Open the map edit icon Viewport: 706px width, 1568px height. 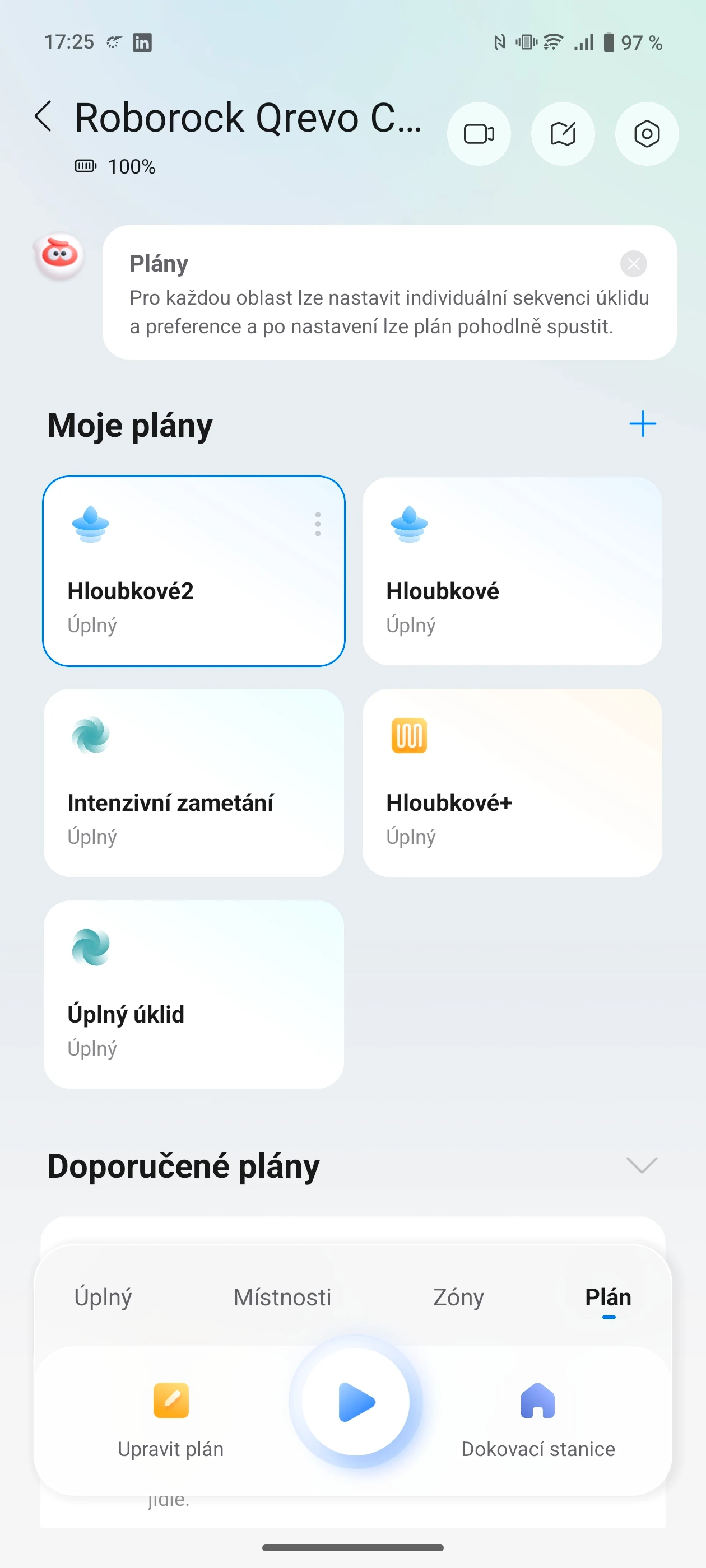point(563,134)
